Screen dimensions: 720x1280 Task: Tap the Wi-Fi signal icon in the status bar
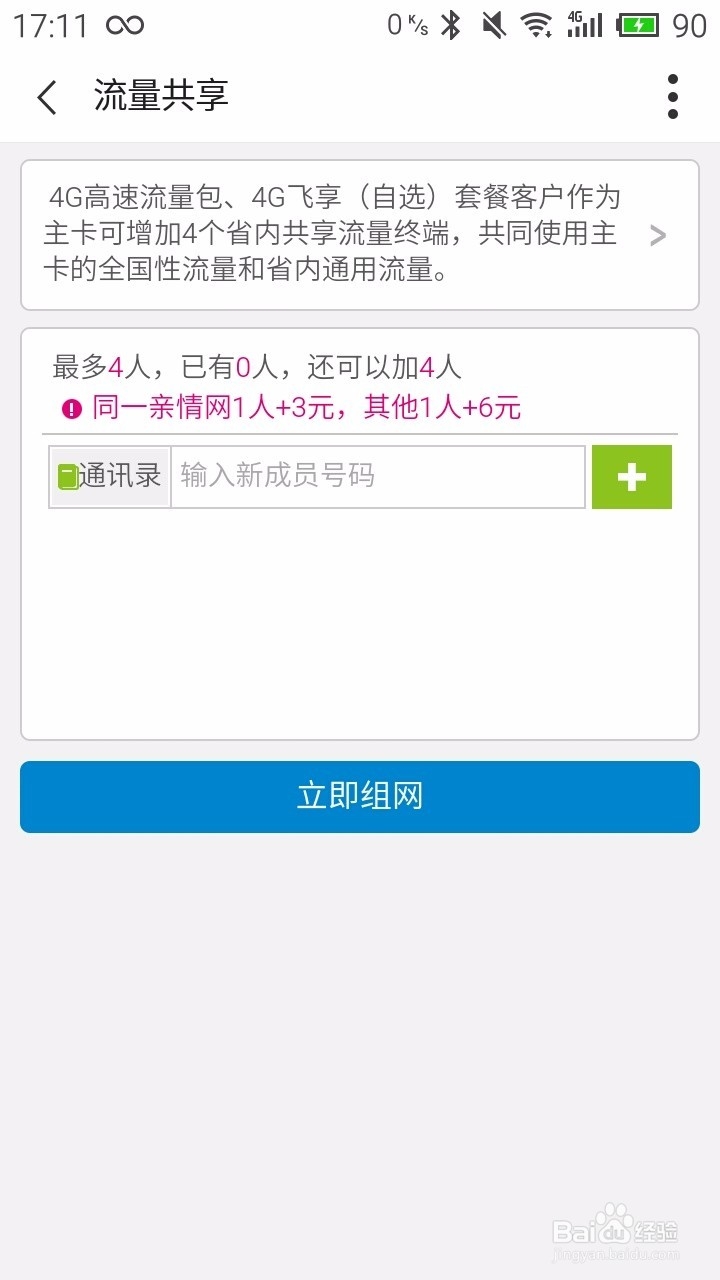(537, 25)
